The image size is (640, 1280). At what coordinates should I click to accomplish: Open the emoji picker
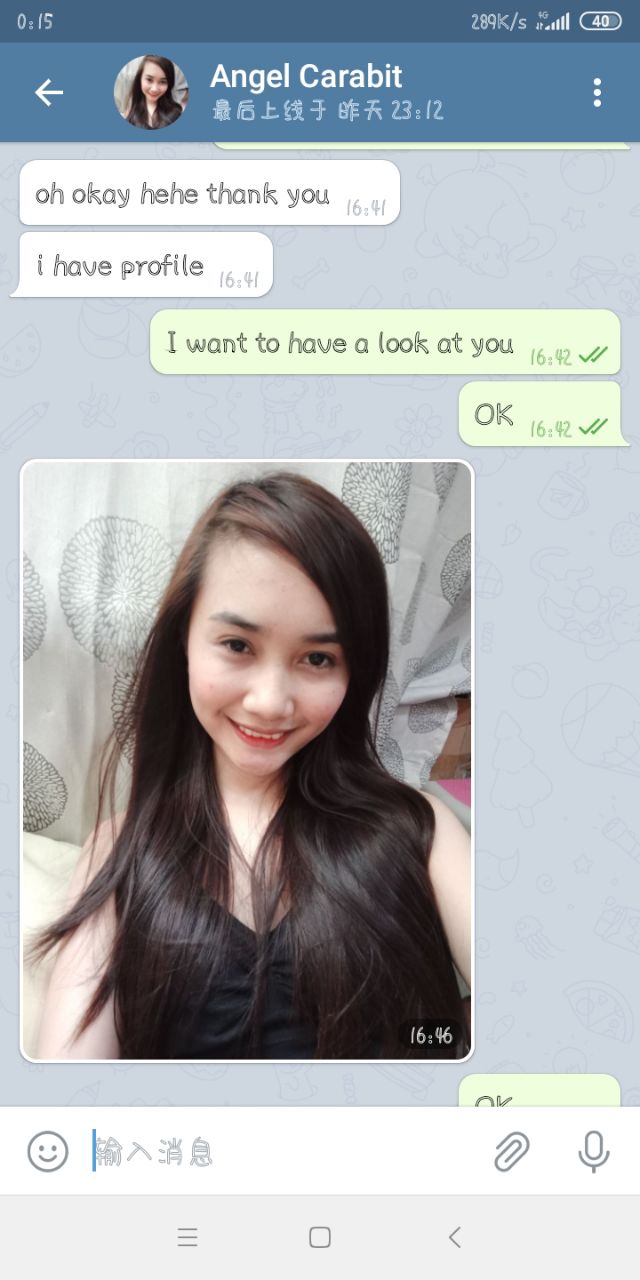tap(47, 1152)
